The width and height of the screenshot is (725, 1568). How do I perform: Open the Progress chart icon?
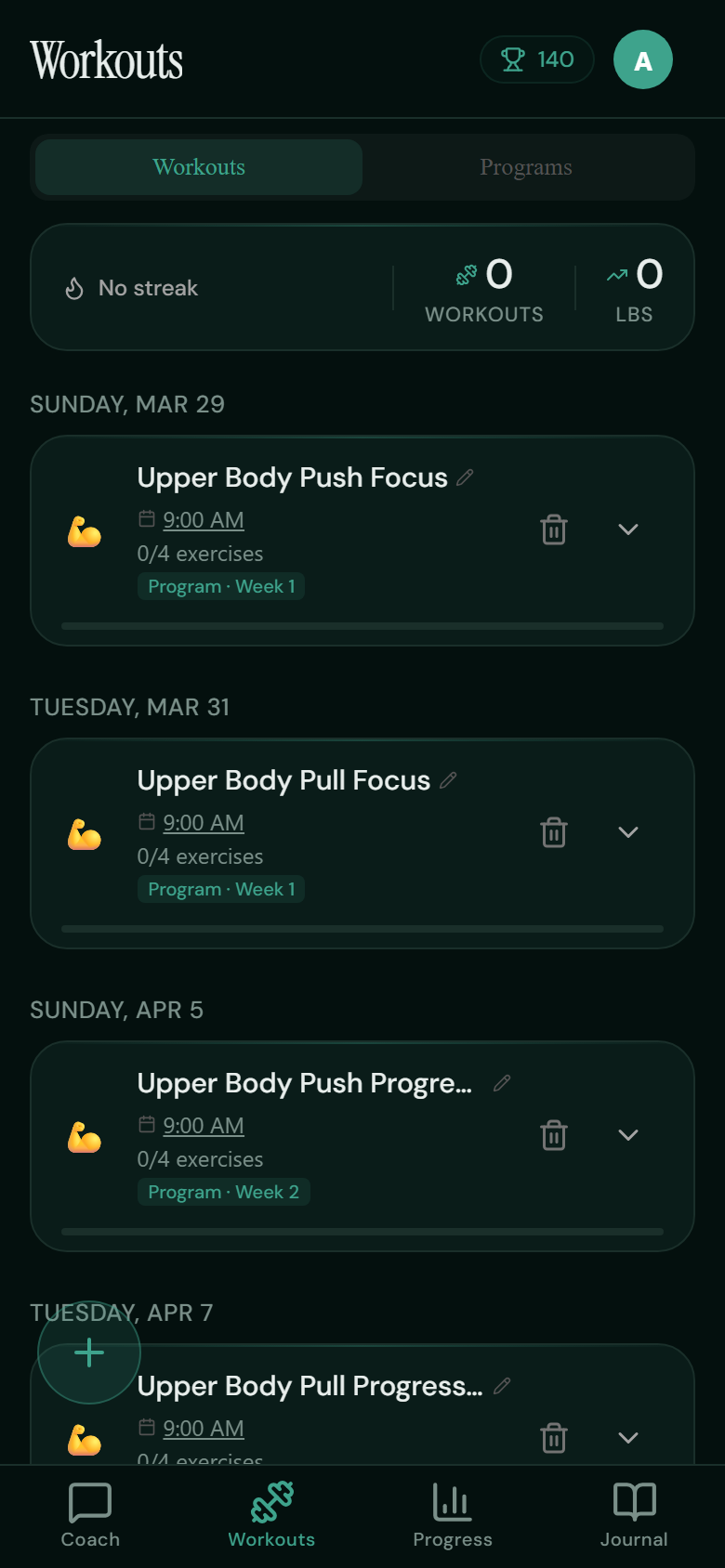click(453, 1503)
